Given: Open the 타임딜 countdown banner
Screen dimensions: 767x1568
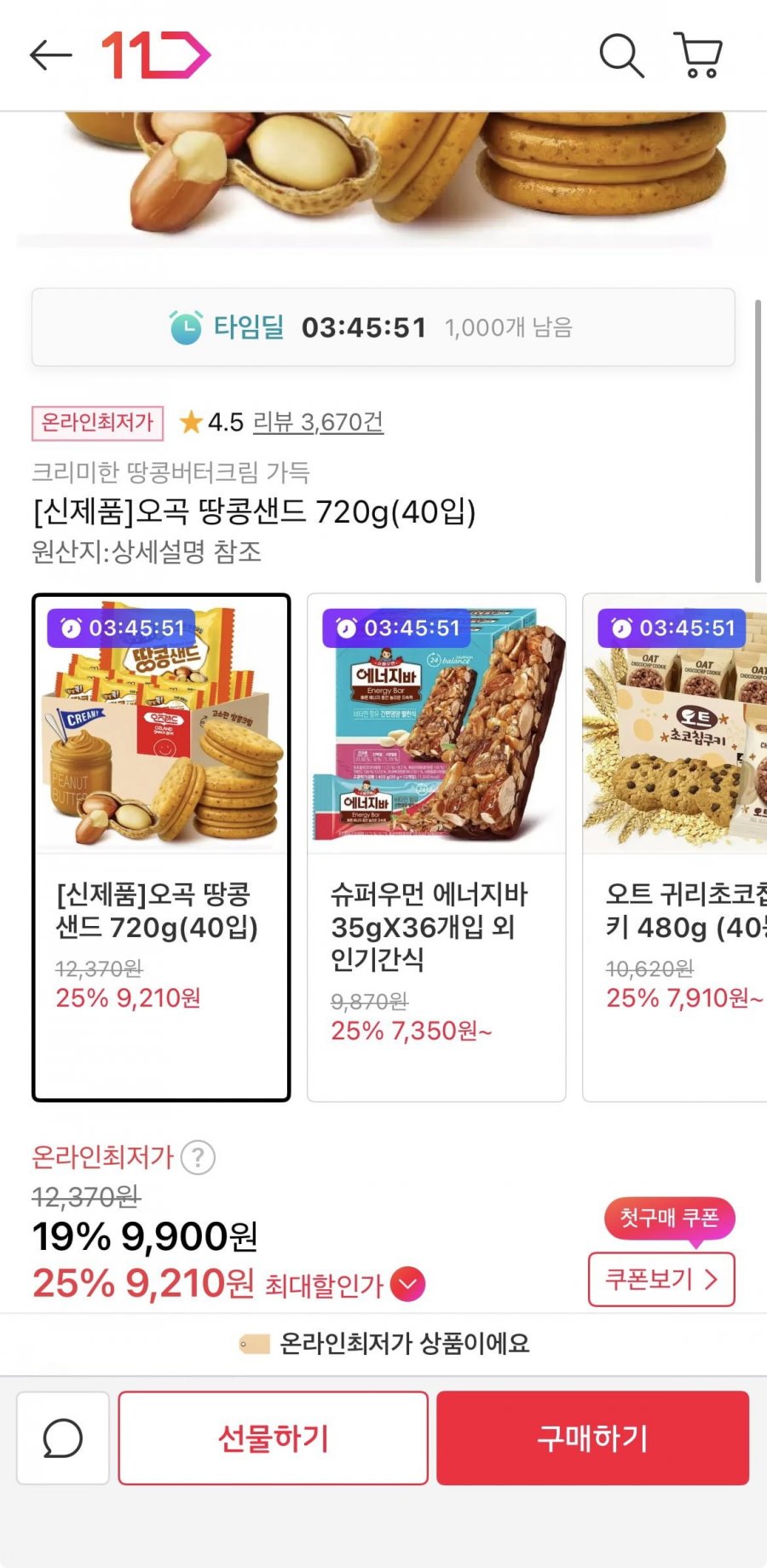Looking at the screenshot, I should click(x=383, y=327).
